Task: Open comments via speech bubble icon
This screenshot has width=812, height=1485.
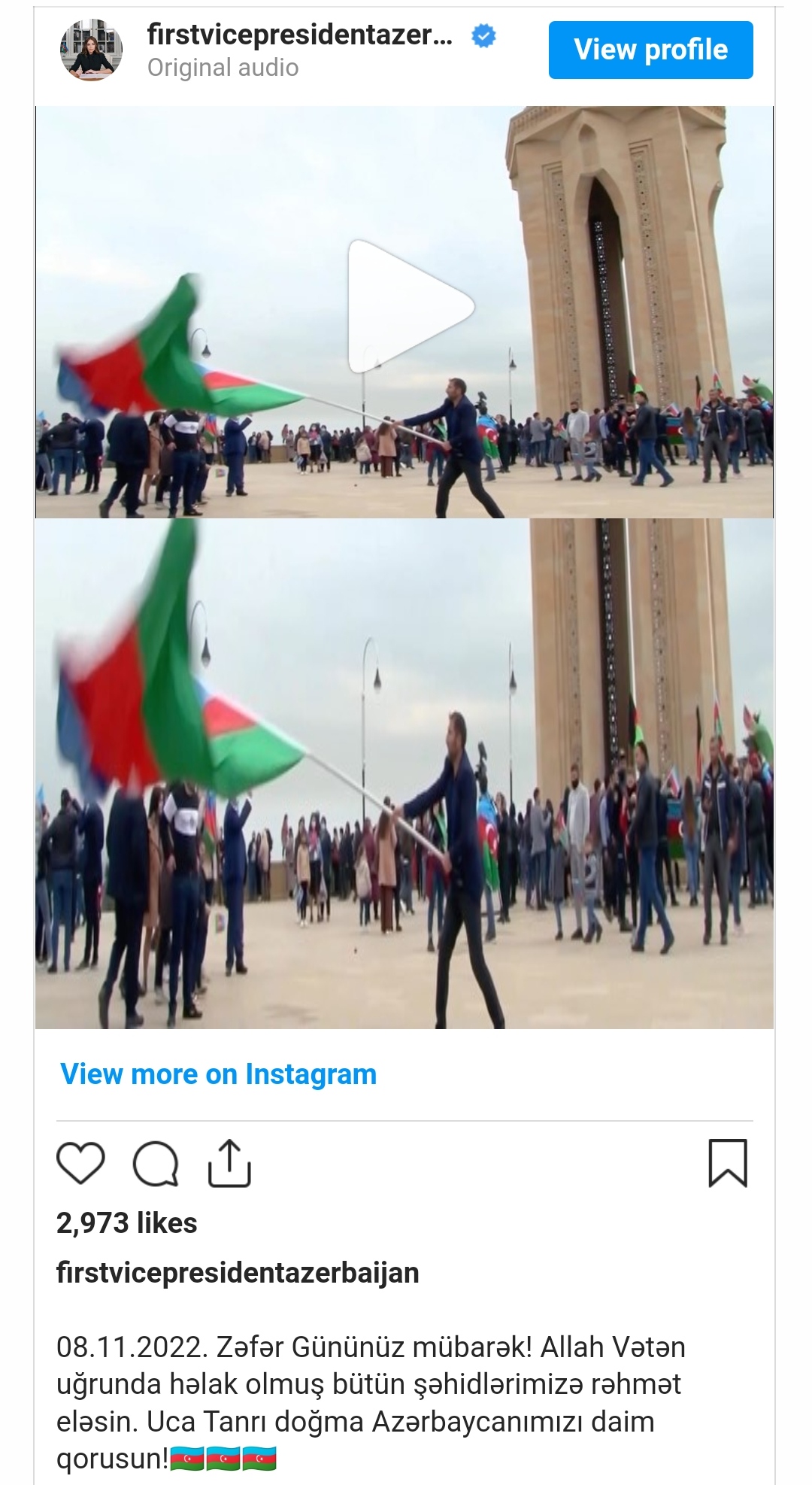Action: click(x=156, y=1164)
